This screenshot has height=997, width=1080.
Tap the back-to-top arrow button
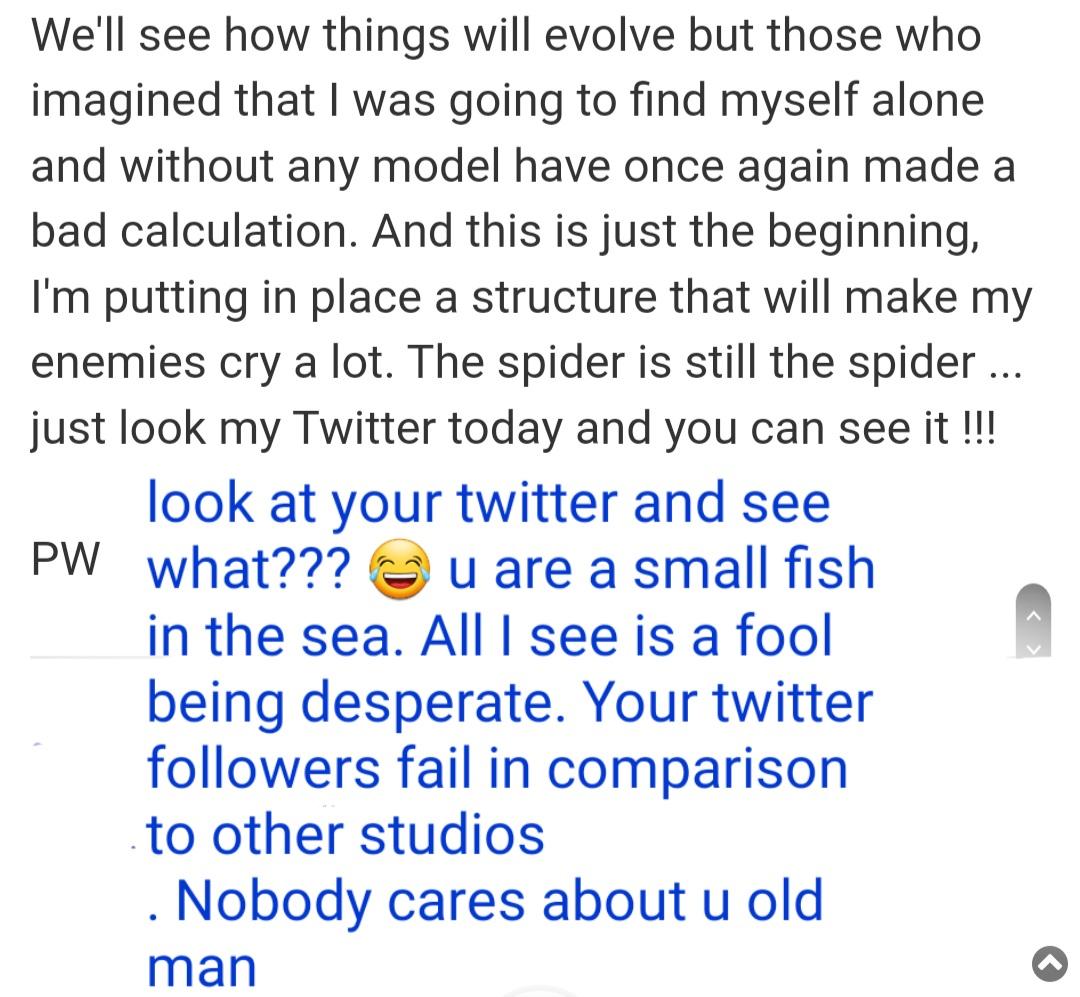click(x=1049, y=964)
